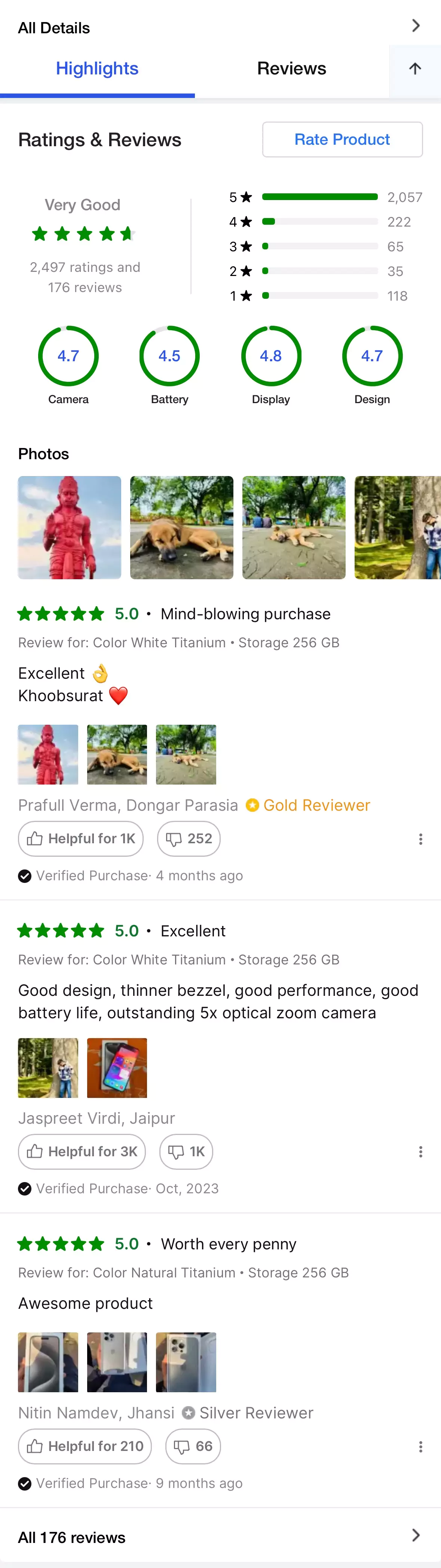Open overflow menu on Jaspreet Virdi's review
The width and height of the screenshot is (441, 1568).
(420, 1151)
